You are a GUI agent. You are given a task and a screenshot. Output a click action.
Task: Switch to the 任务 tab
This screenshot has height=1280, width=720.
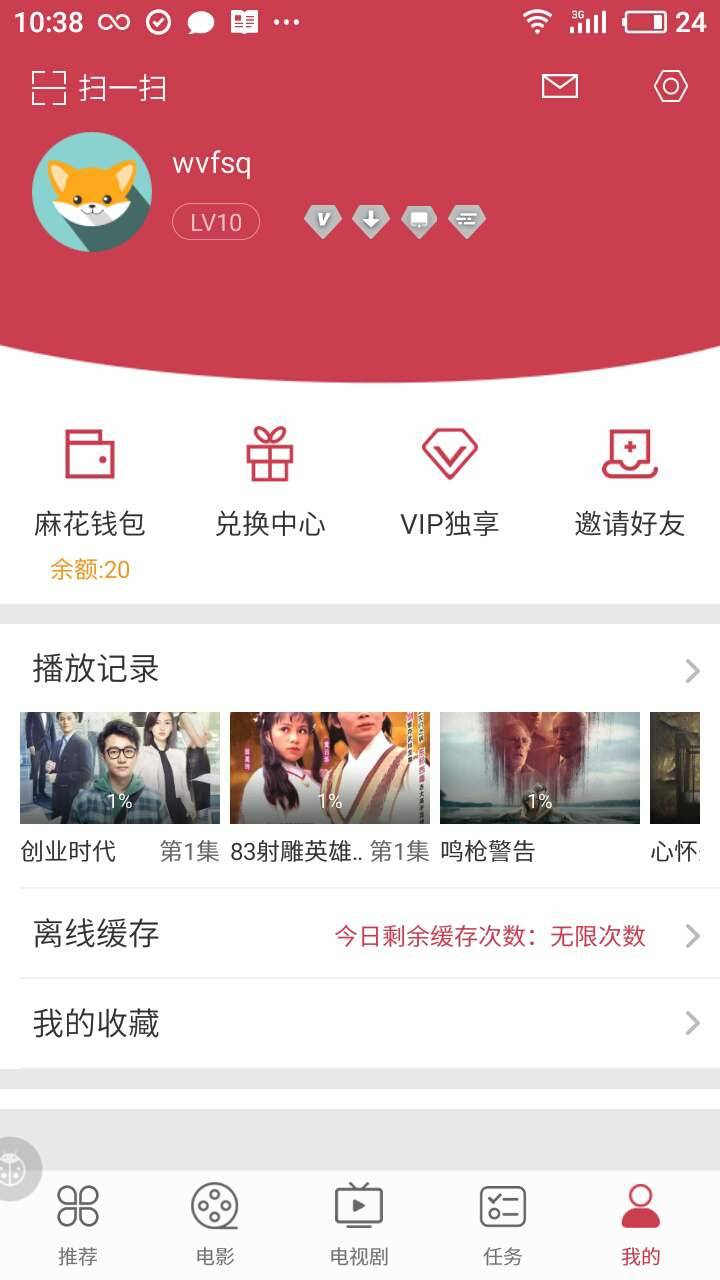pyautogui.click(x=502, y=1224)
